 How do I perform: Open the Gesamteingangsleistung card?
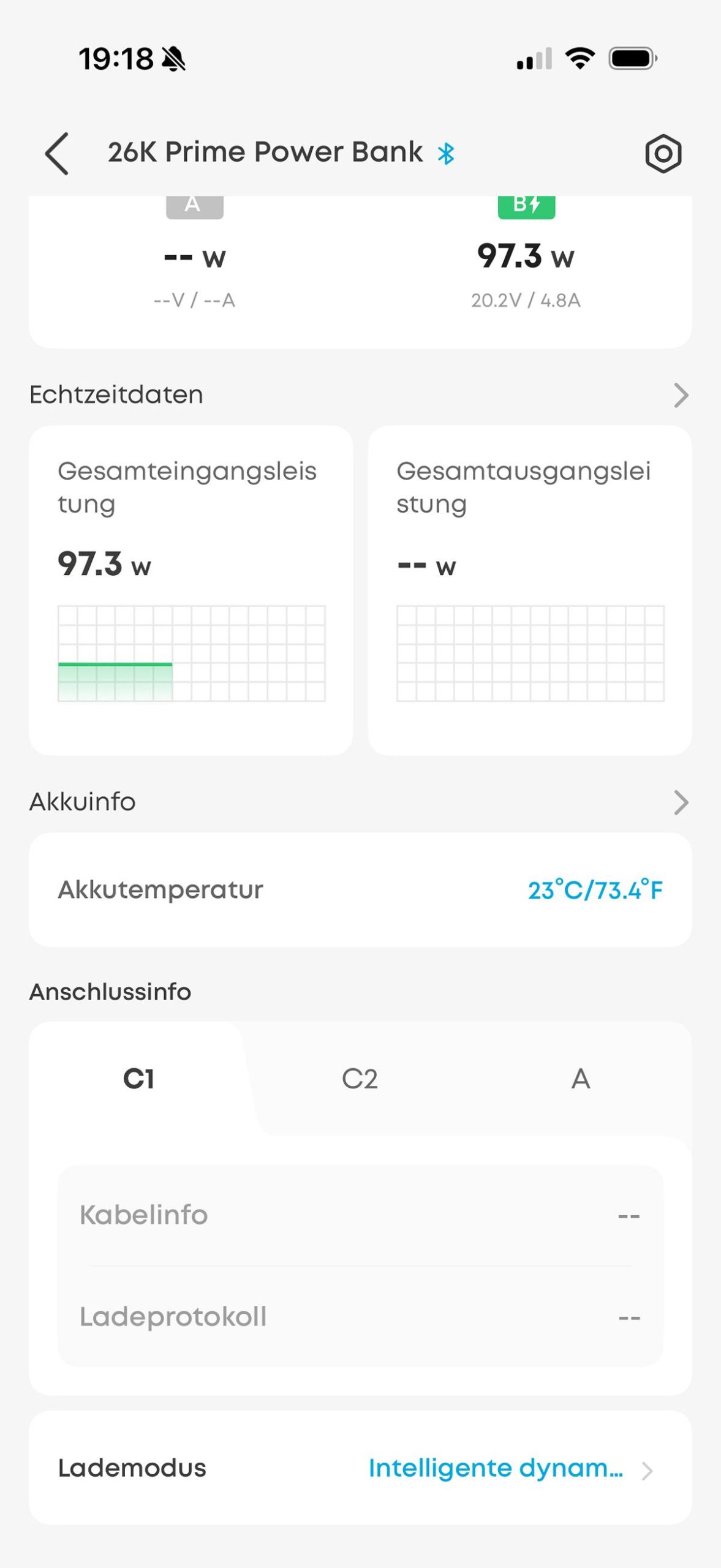point(191,590)
